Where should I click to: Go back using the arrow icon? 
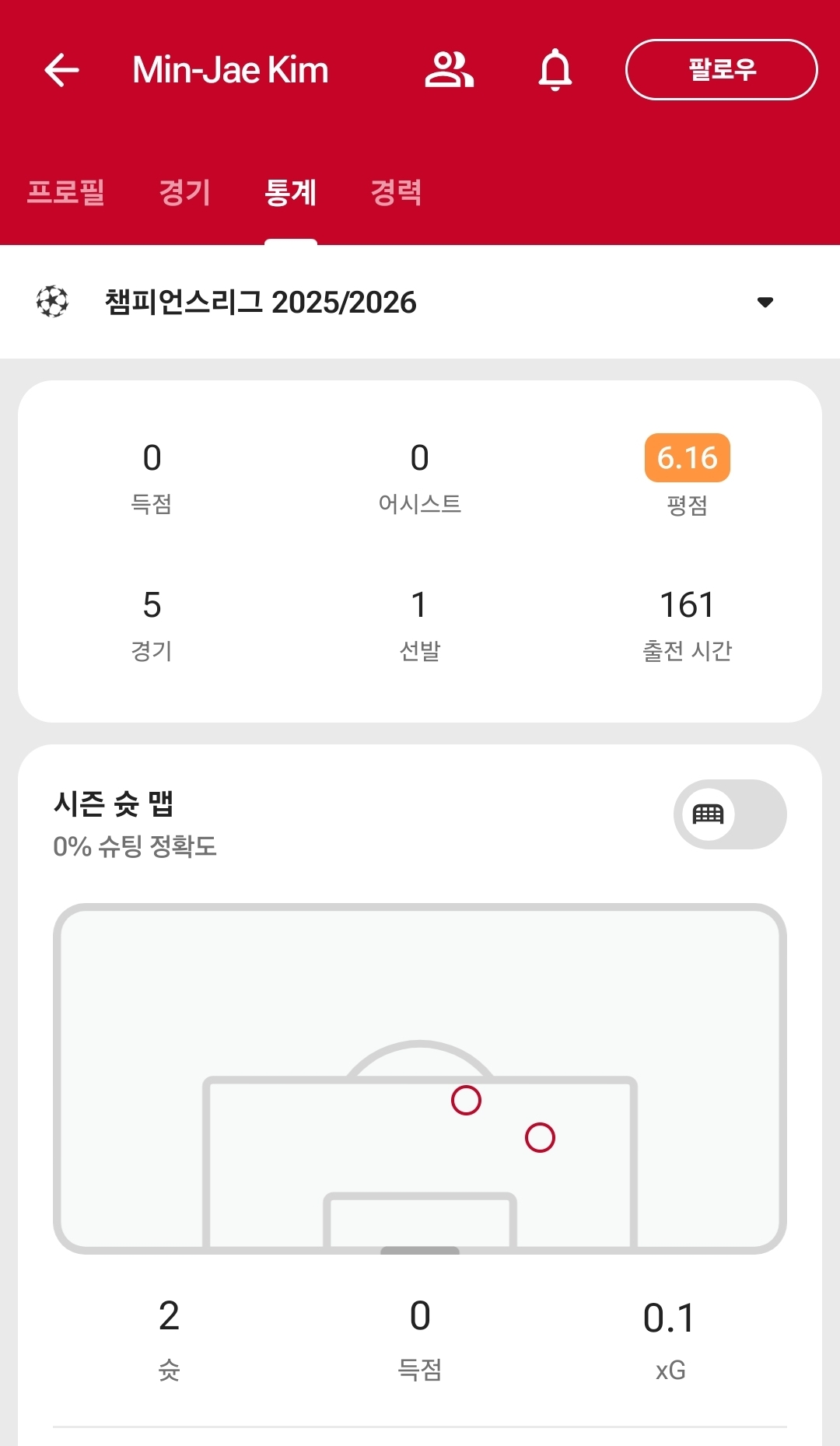tap(62, 70)
